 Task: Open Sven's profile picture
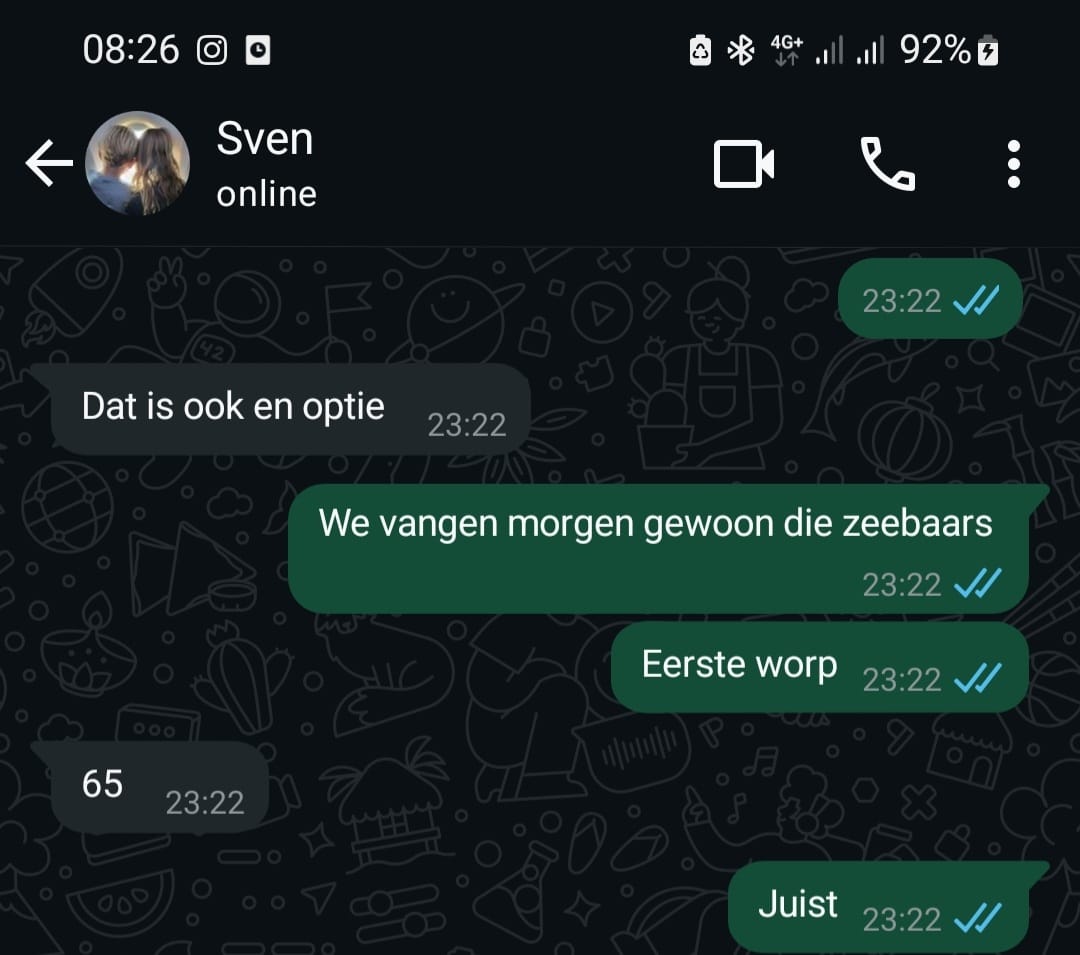(137, 164)
